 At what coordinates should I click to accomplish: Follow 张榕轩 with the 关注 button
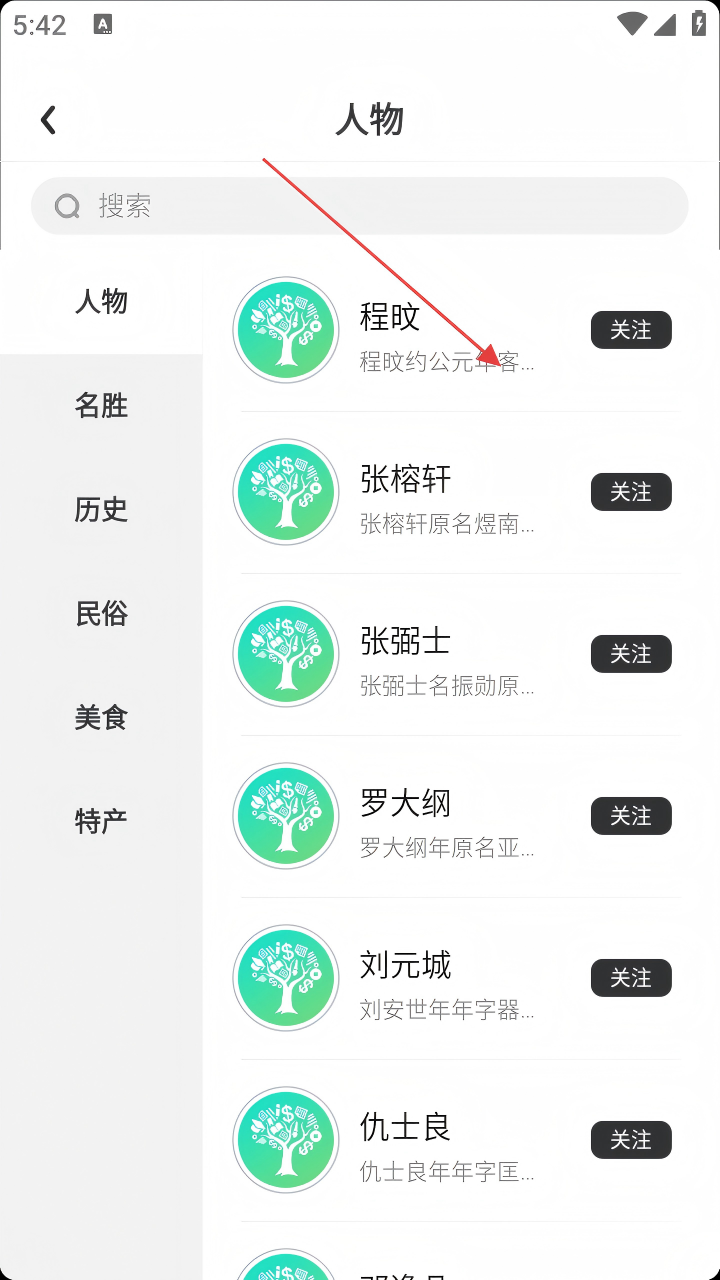point(630,492)
